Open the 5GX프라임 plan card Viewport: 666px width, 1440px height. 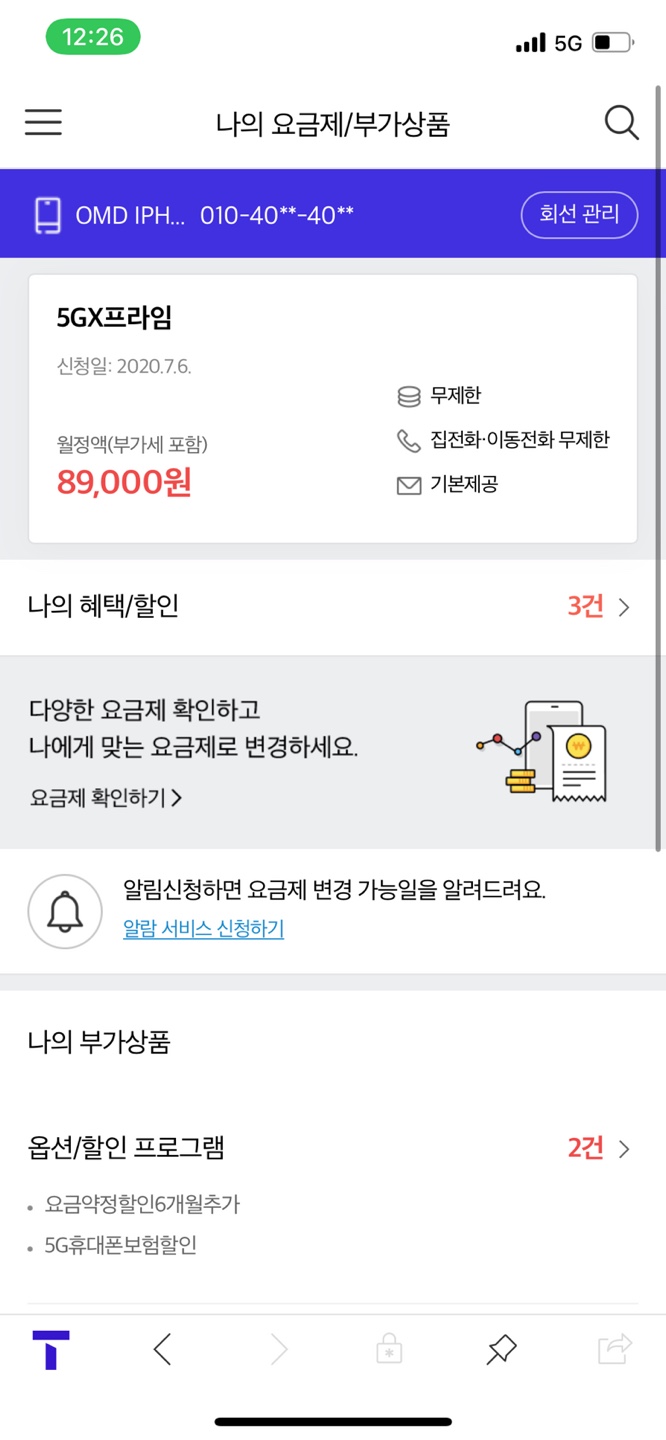pyautogui.click(x=332, y=408)
